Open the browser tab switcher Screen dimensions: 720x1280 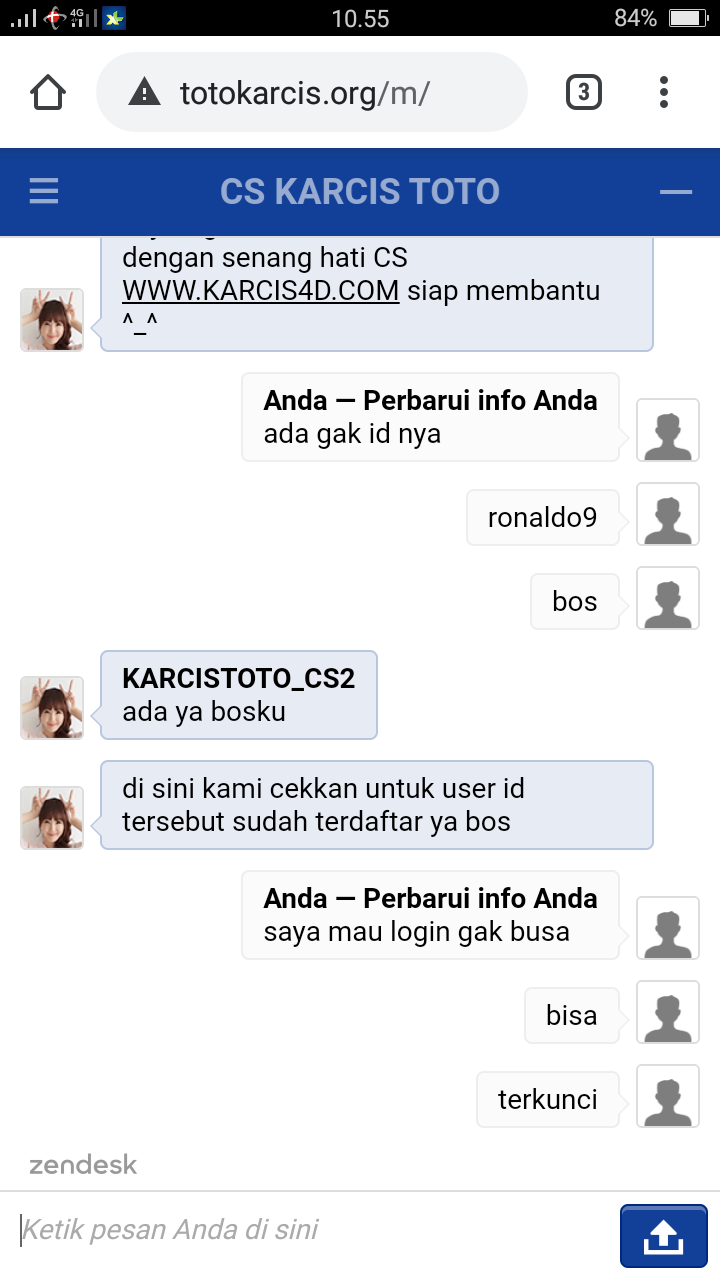pos(583,93)
